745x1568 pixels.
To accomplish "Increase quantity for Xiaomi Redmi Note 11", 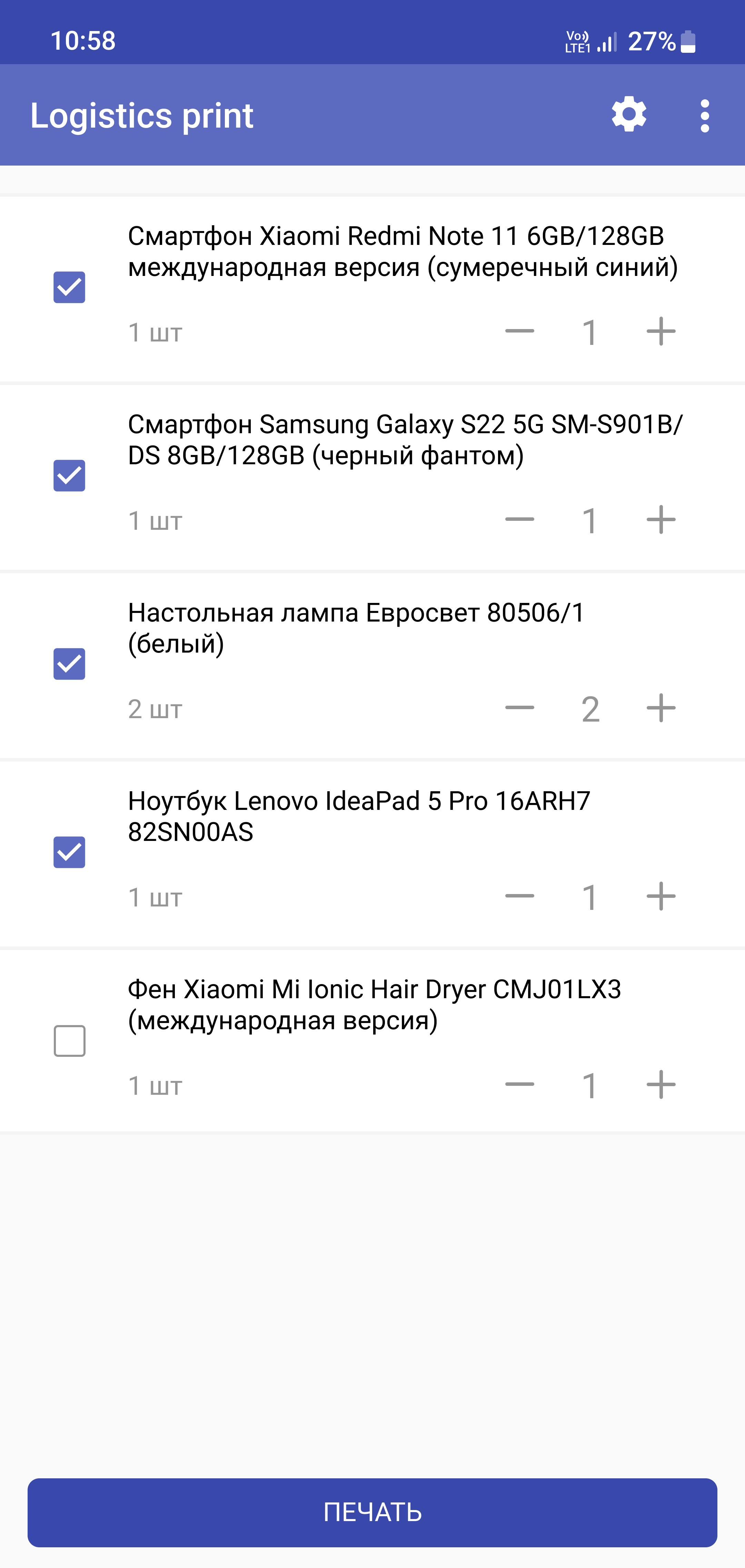I will coord(661,331).
